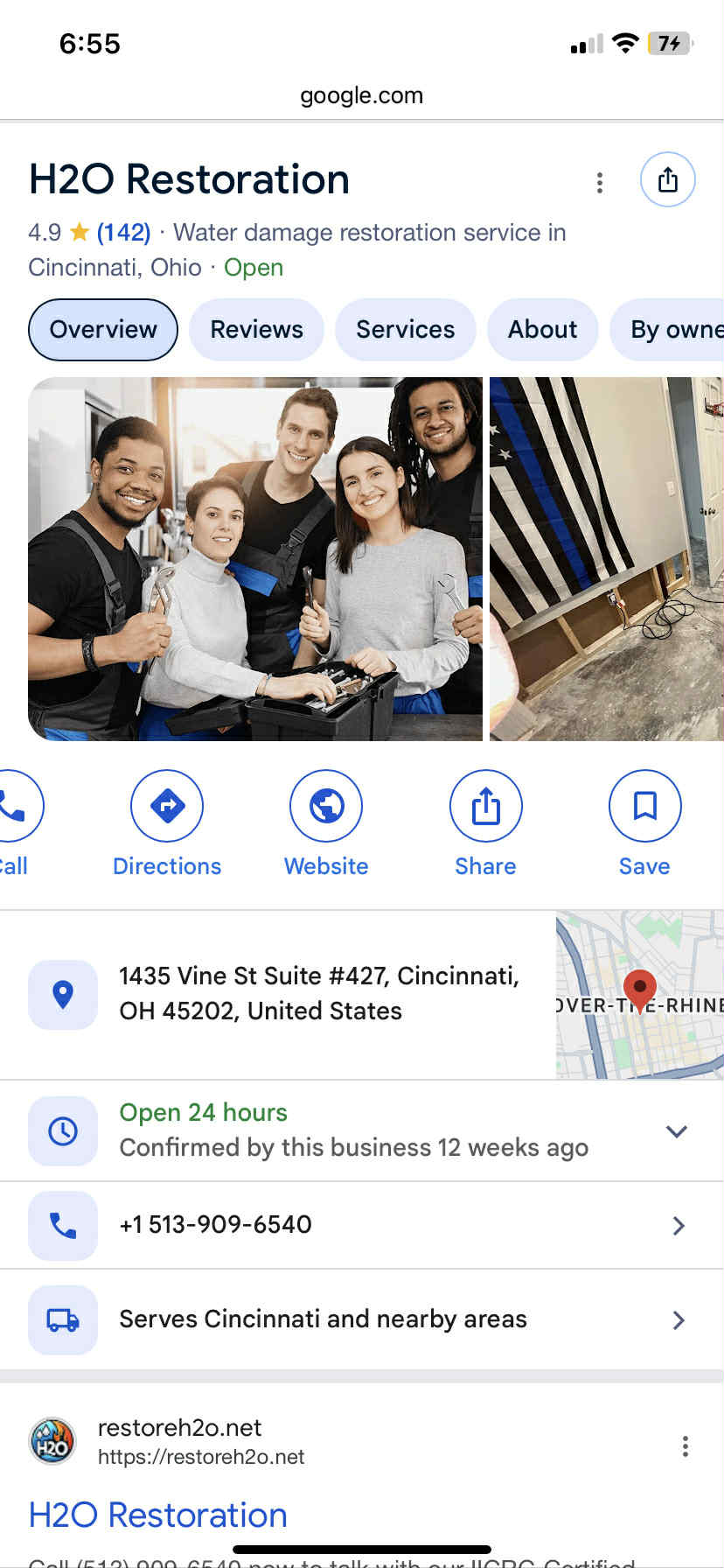This screenshot has width=724, height=1568.
Task: Get Directions to H2O Restoration
Action: coord(167,821)
